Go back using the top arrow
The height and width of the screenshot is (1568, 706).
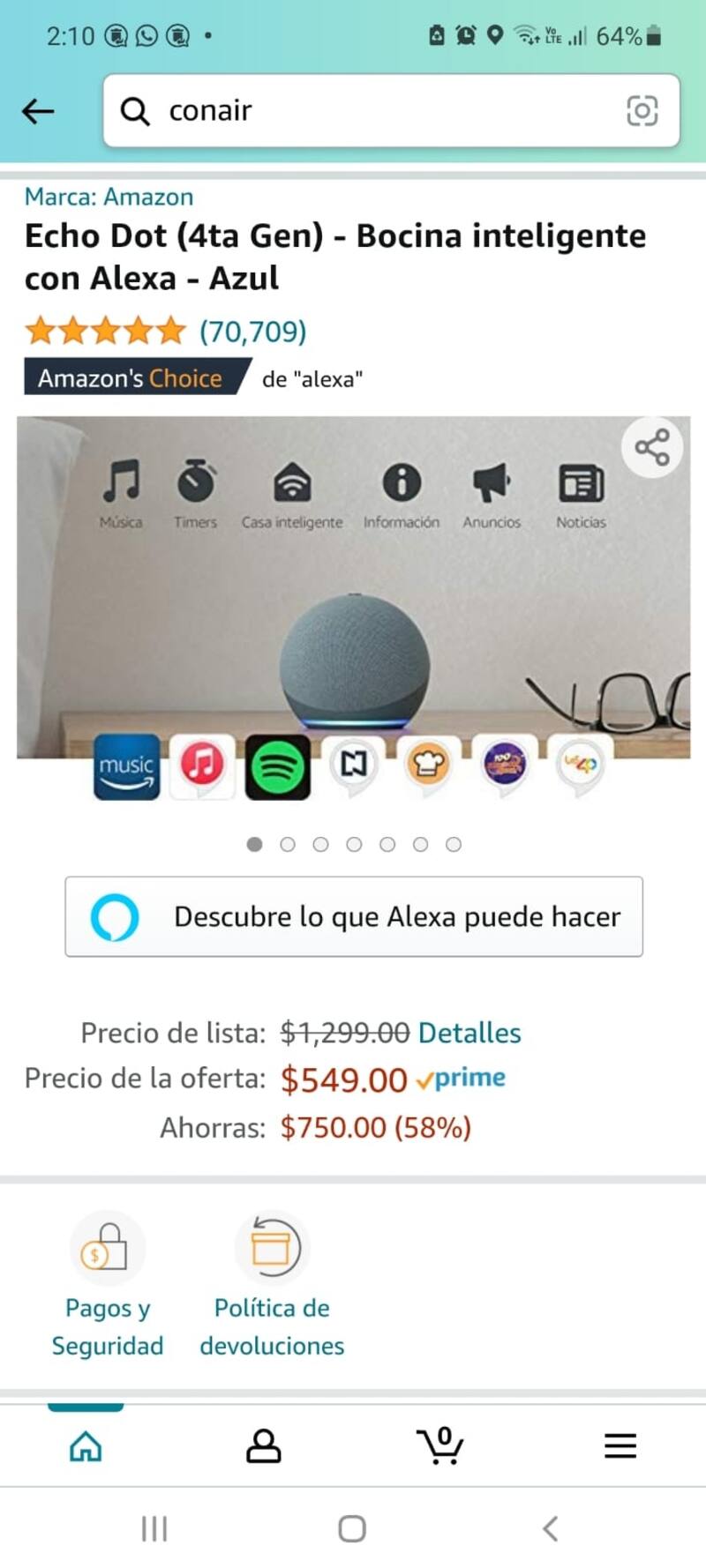pyautogui.click(x=38, y=111)
